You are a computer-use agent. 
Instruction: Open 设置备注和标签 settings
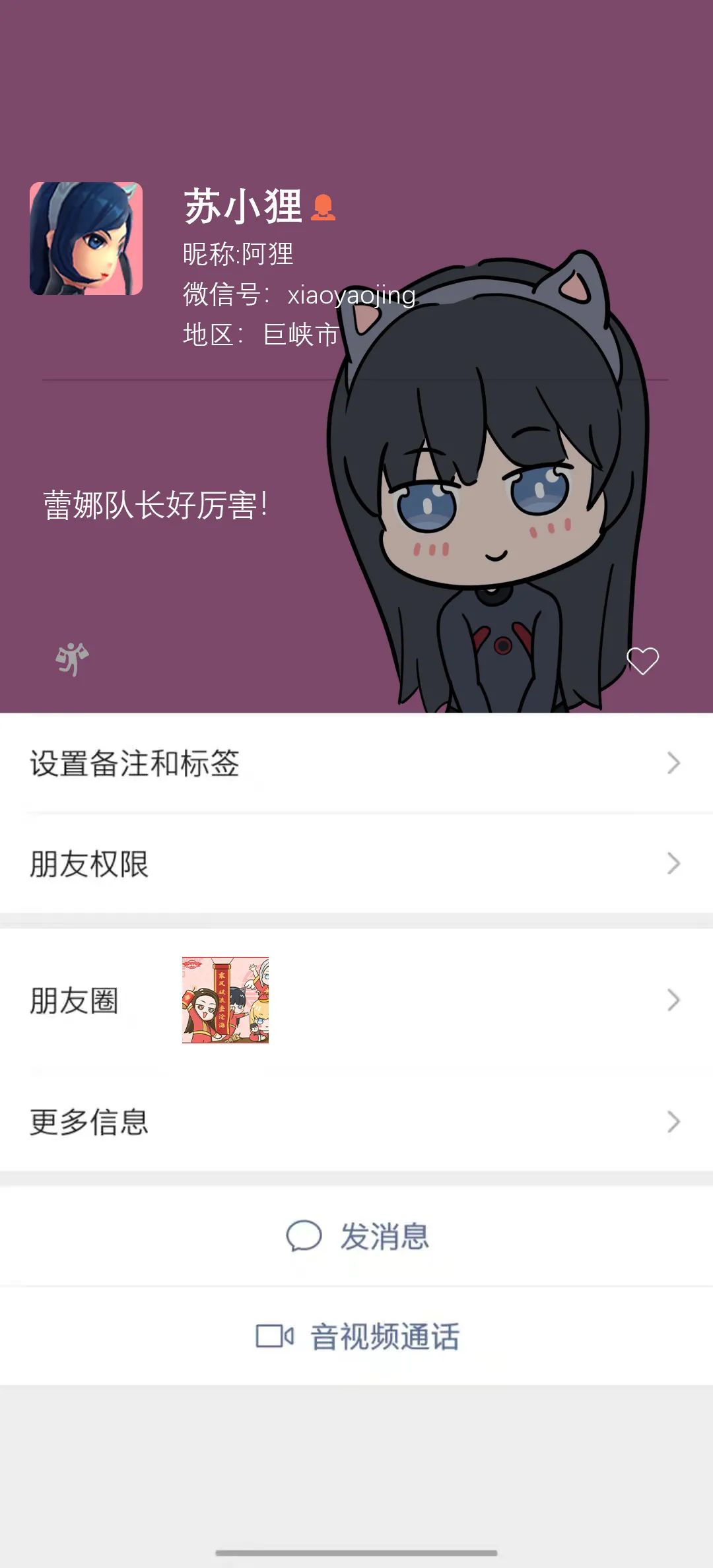(x=135, y=762)
